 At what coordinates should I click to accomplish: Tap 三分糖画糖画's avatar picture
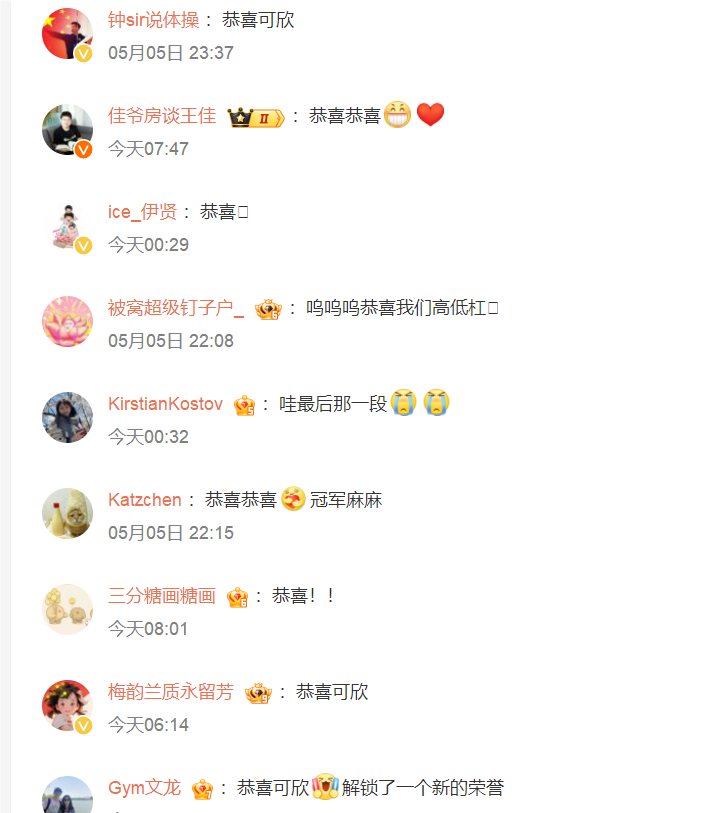pos(67,610)
